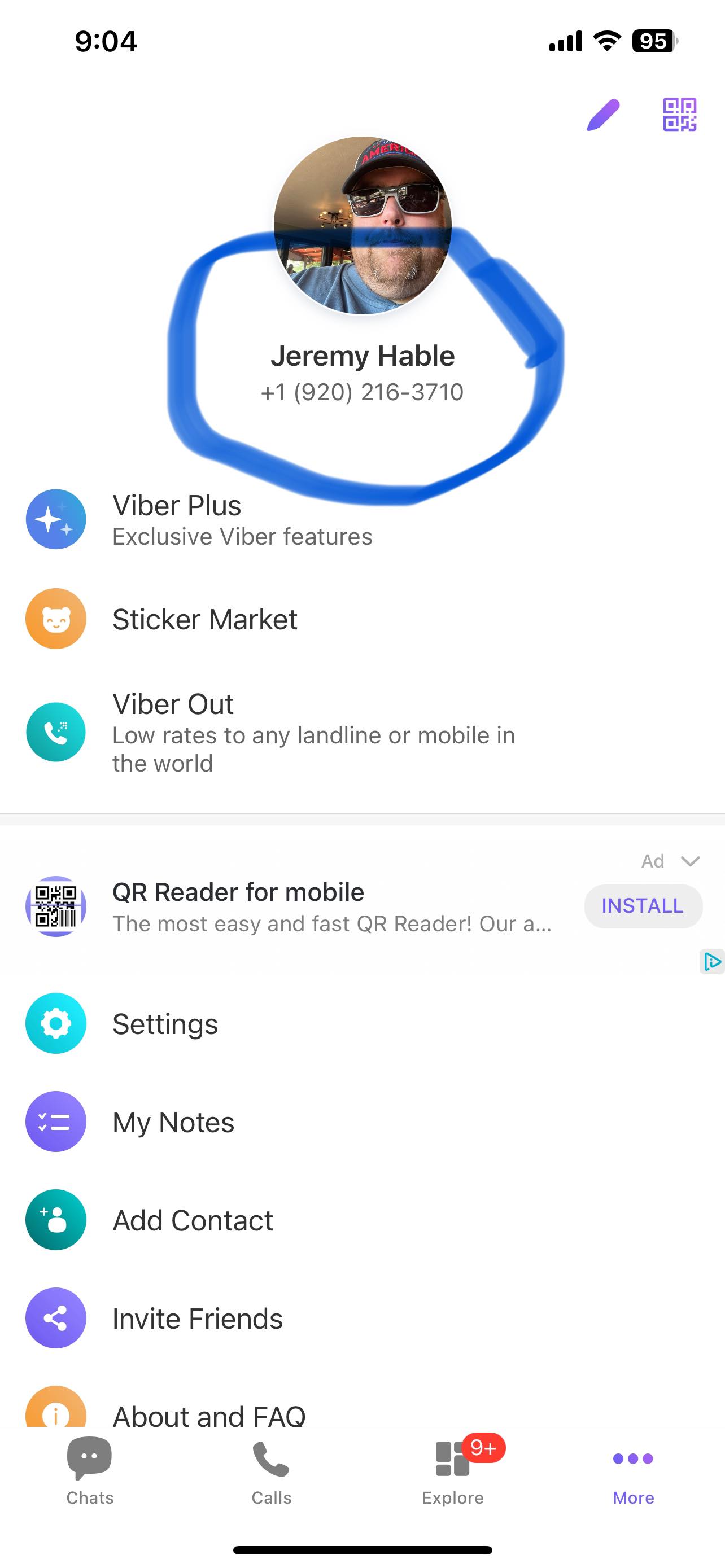Open the Sticker Market

point(362,619)
